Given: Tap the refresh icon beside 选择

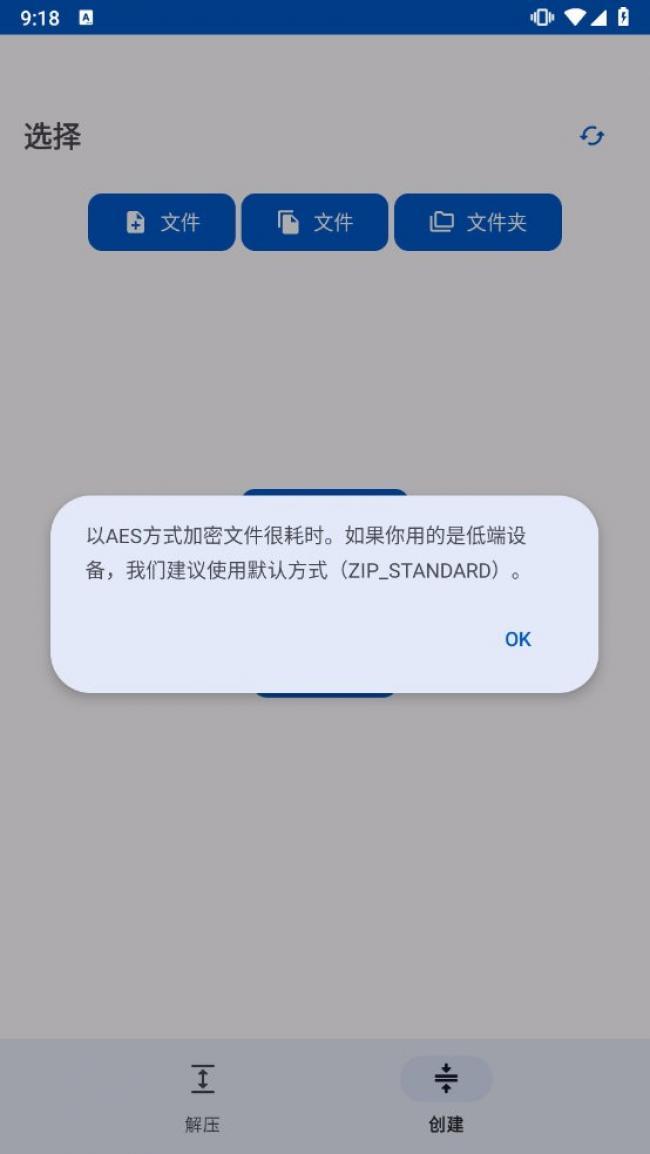Looking at the screenshot, I should tap(592, 136).
